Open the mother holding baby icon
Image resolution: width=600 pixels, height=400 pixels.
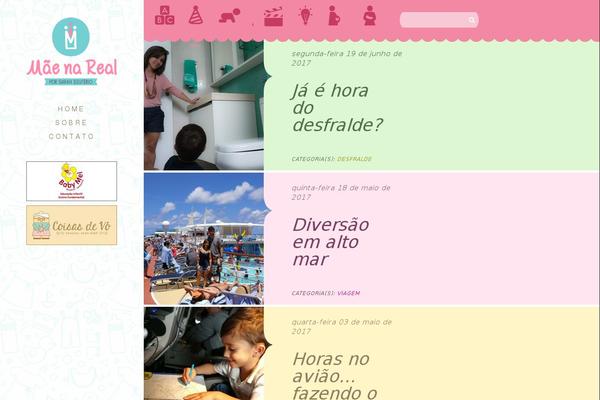(369, 16)
